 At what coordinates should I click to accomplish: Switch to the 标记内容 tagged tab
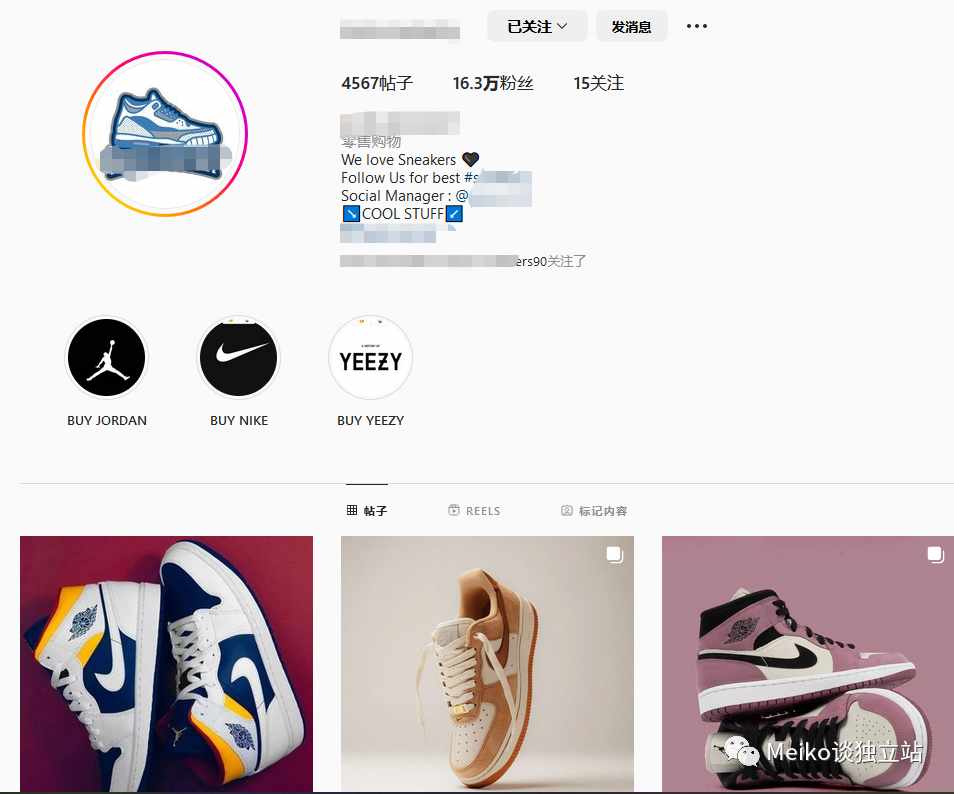pyautogui.click(x=594, y=511)
